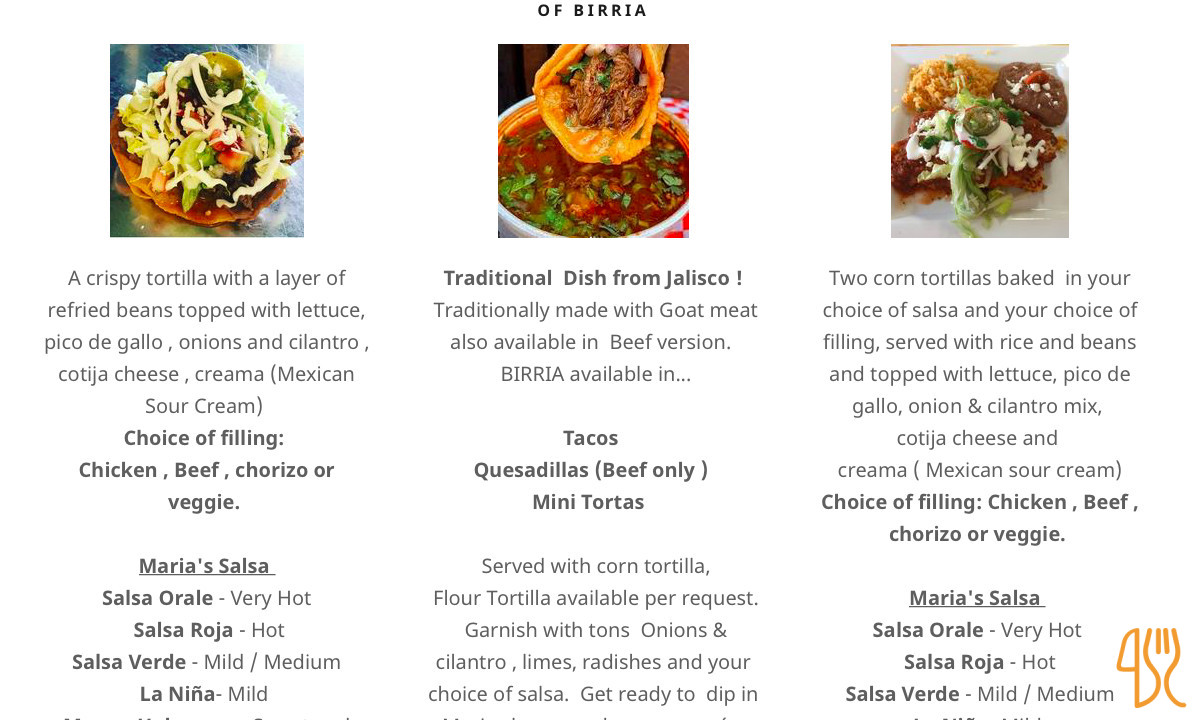
Task: Open the orange fork and knife widget
Action: pos(1150,667)
